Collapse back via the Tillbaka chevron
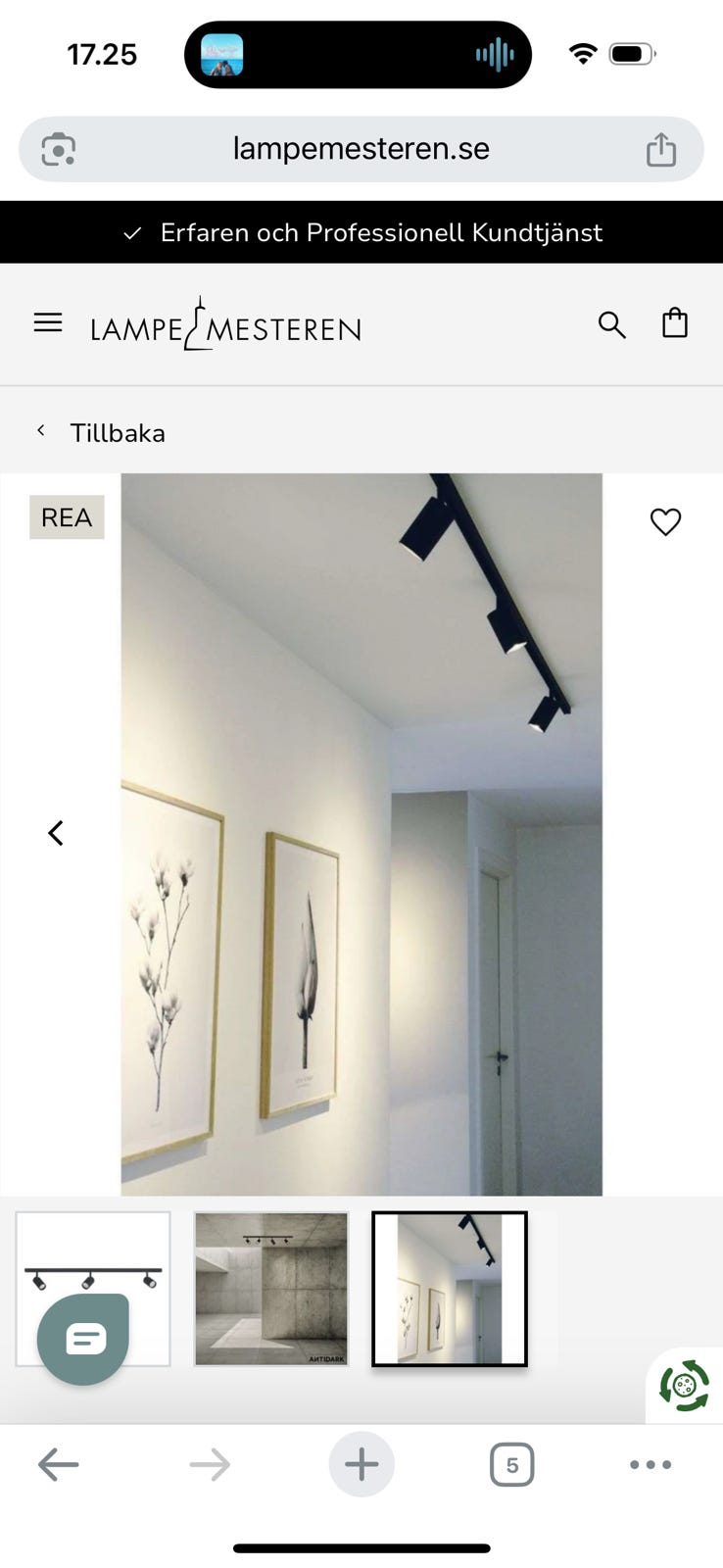The image size is (723, 1568). [41, 430]
